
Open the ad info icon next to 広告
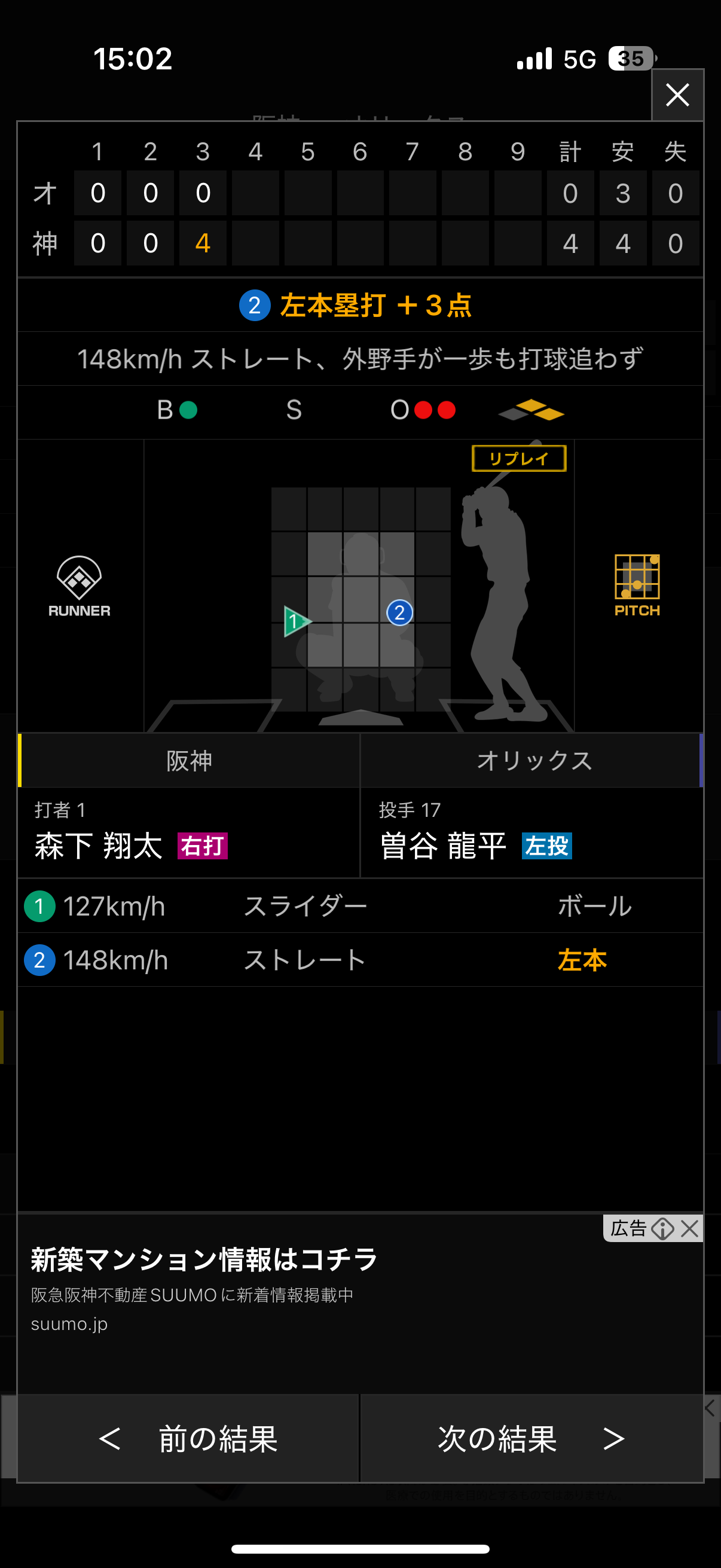click(x=662, y=1228)
